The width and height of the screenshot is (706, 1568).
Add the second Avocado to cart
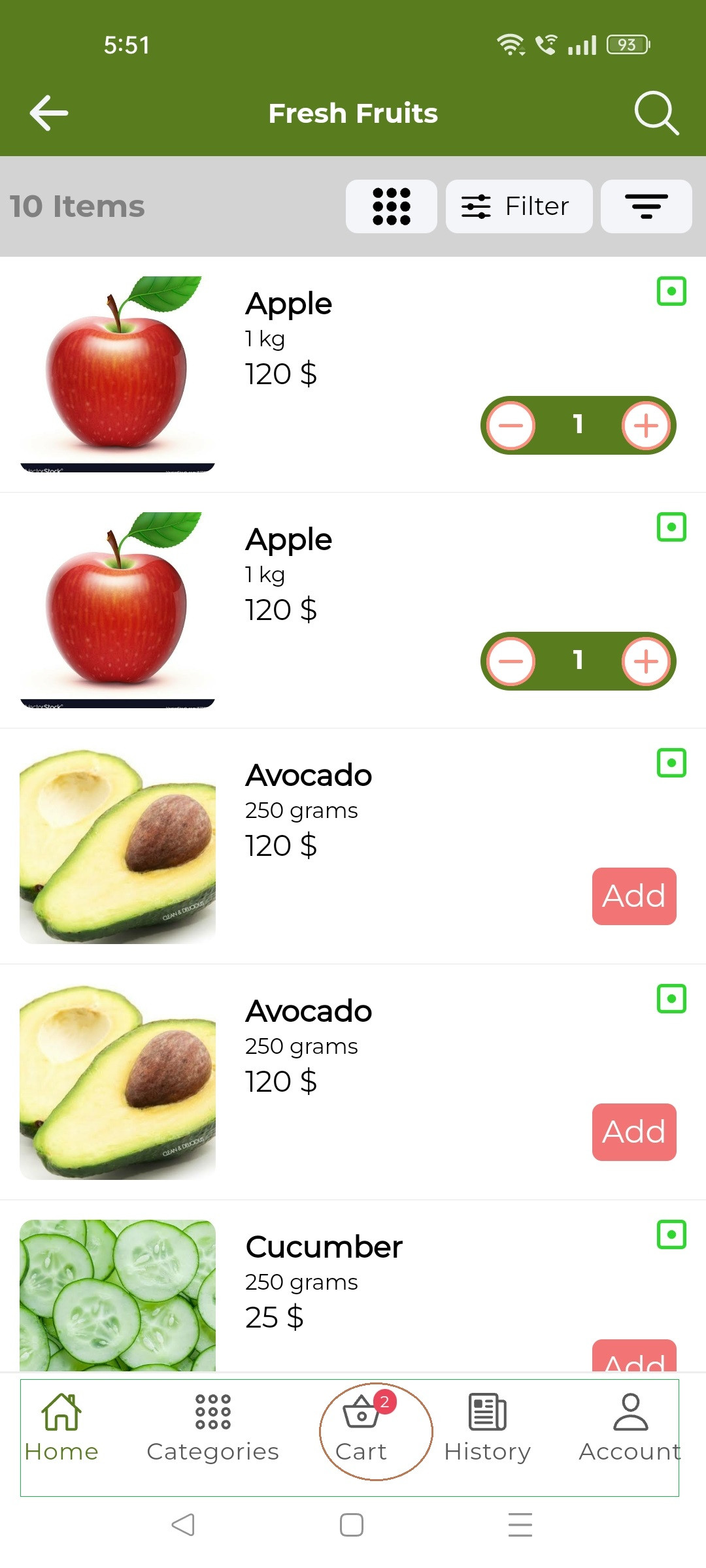click(x=633, y=1132)
